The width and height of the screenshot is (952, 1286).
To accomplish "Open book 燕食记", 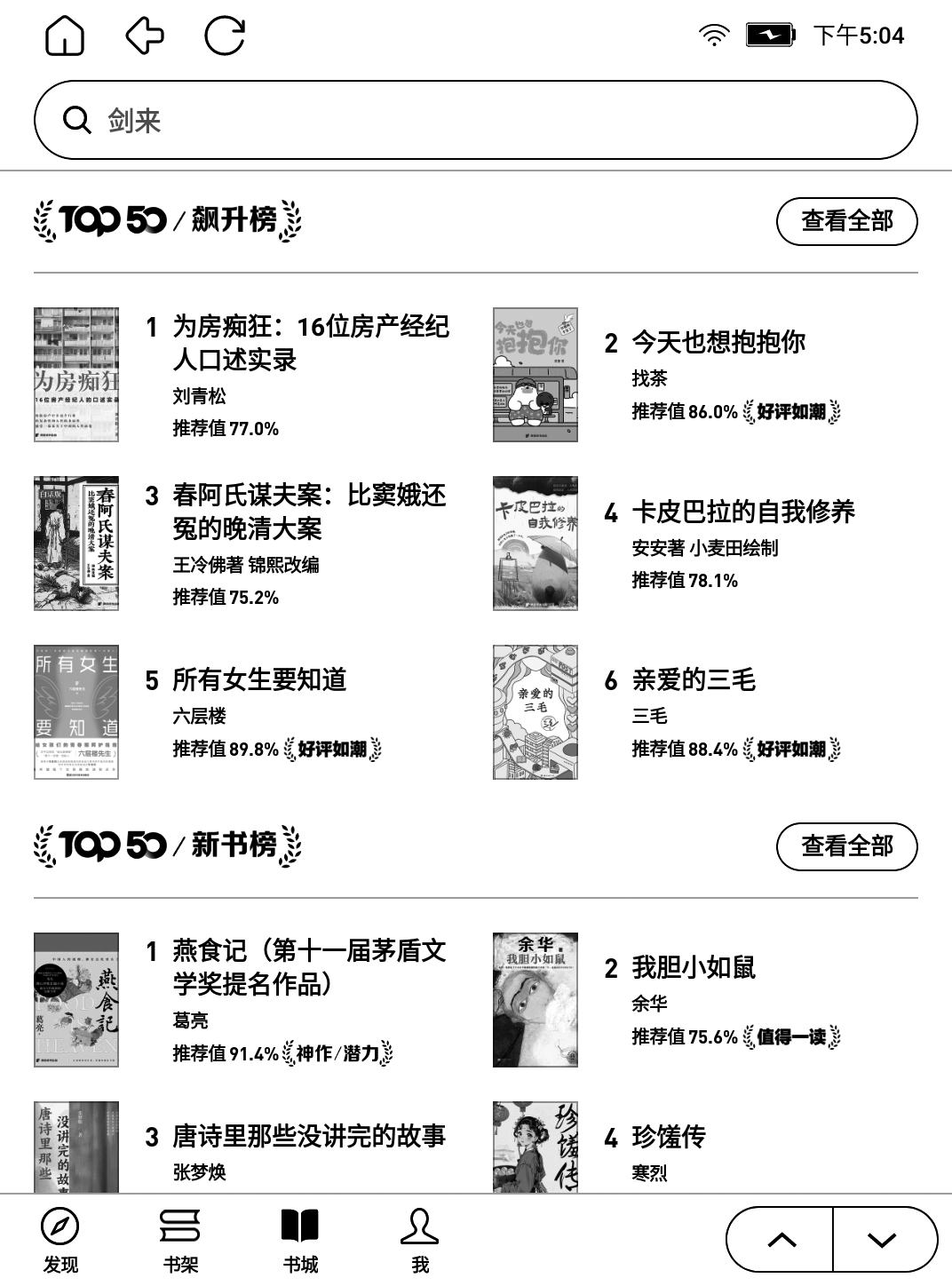I will coord(309,967).
